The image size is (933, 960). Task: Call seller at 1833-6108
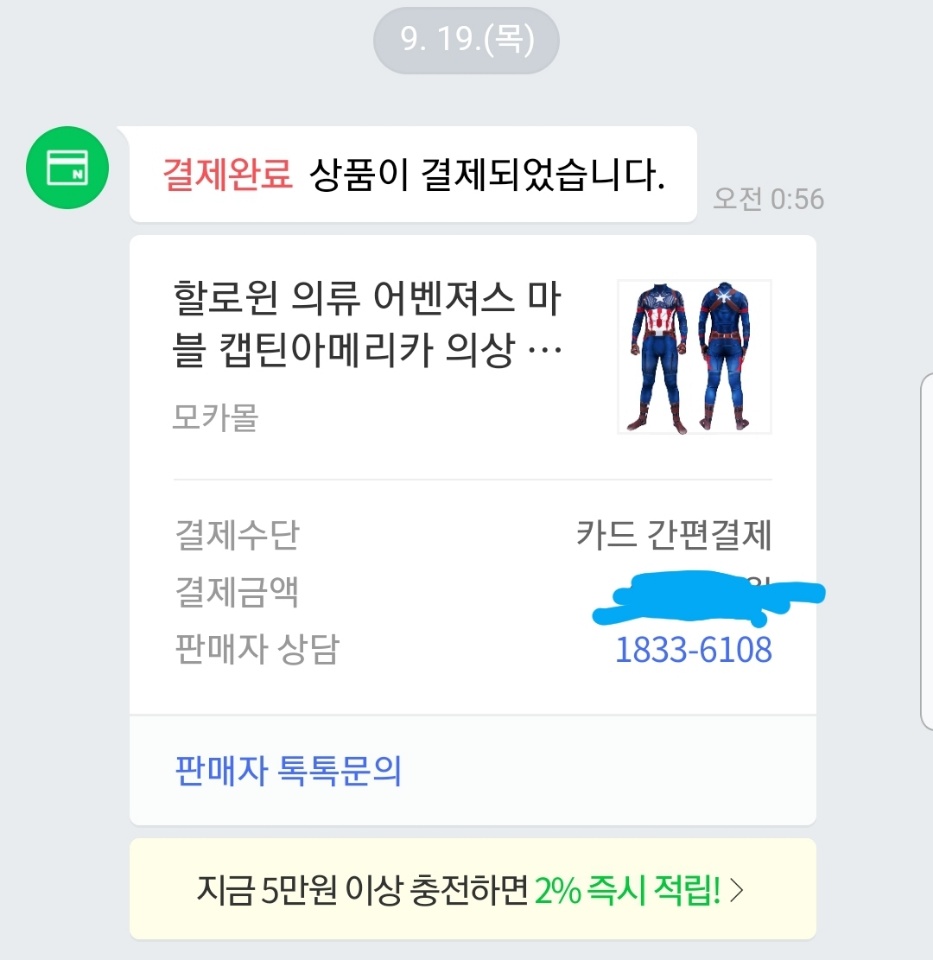click(693, 650)
